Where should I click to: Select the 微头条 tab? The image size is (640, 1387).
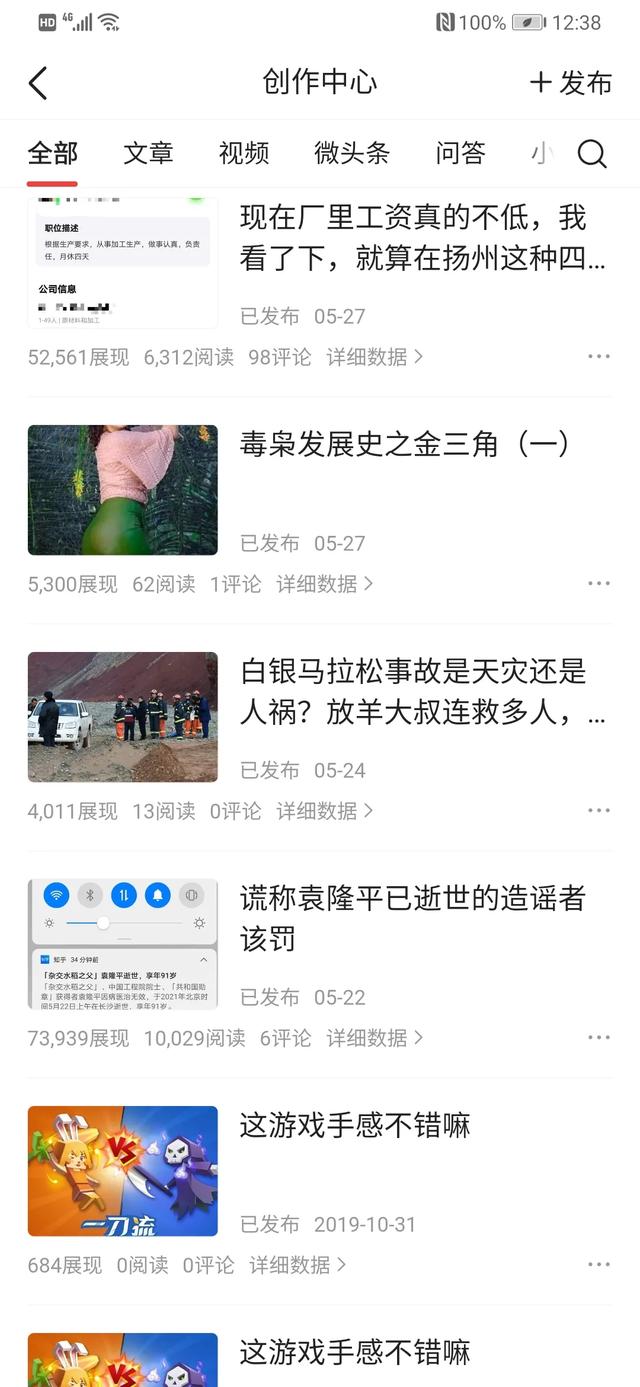[352, 153]
